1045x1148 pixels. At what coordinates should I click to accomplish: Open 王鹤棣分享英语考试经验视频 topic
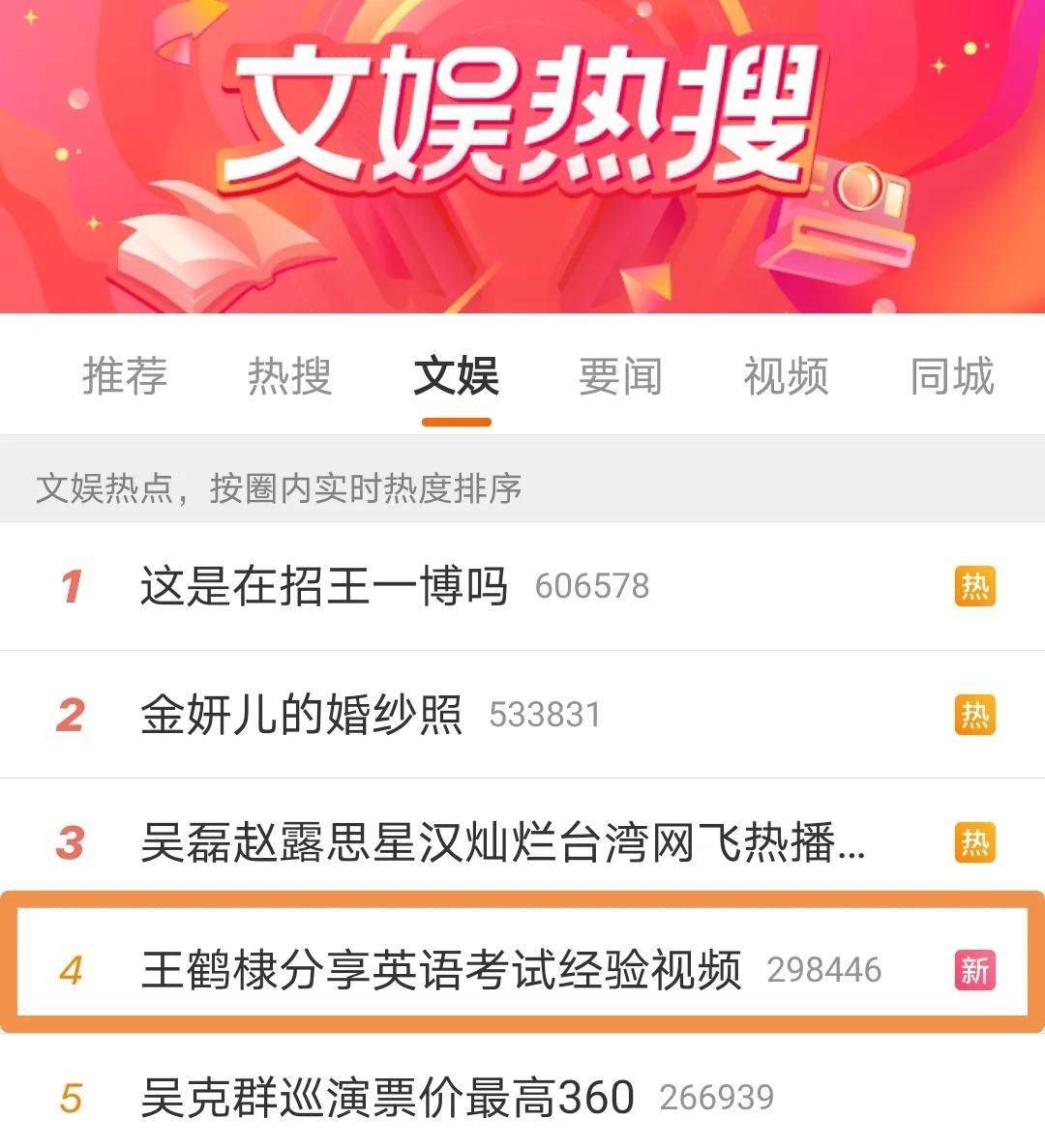(x=441, y=969)
